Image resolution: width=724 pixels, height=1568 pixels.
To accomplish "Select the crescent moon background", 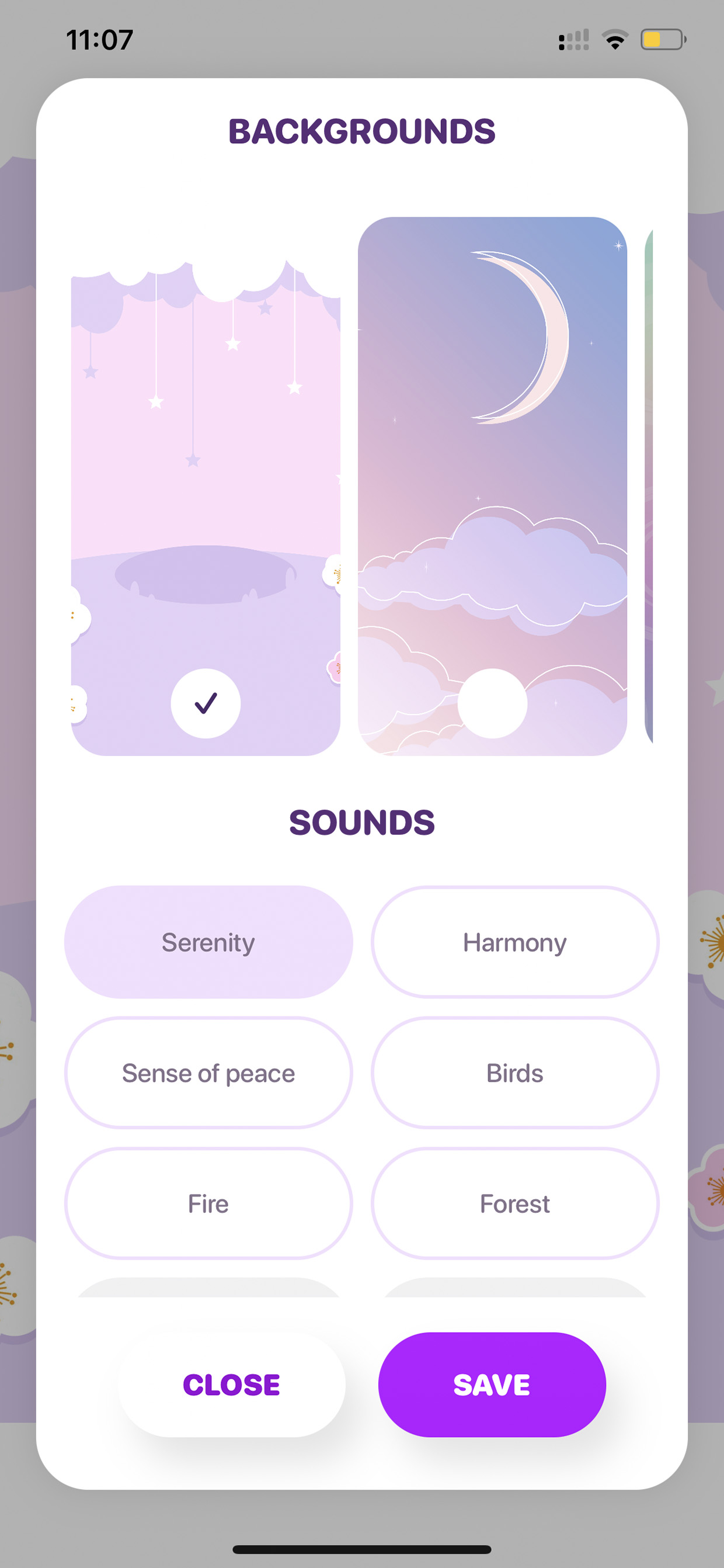I will pyautogui.click(x=492, y=485).
